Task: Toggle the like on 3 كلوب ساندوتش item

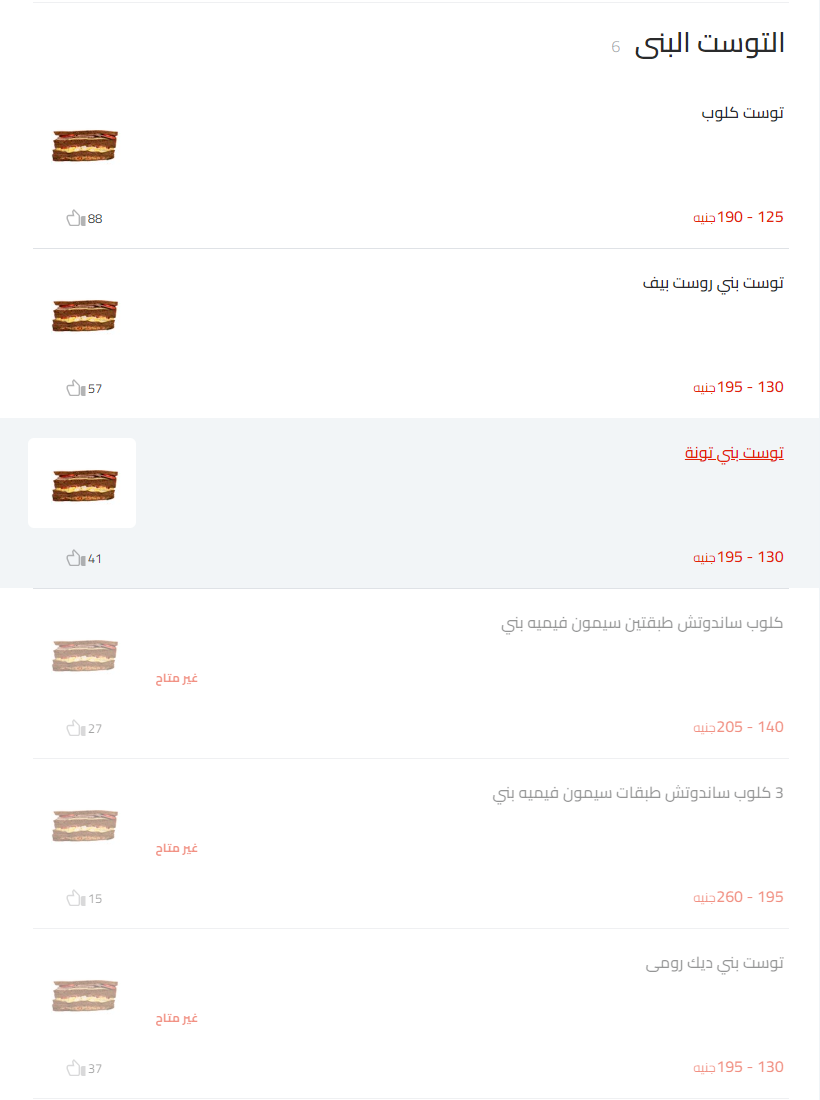Action: pyautogui.click(x=75, y=898)
